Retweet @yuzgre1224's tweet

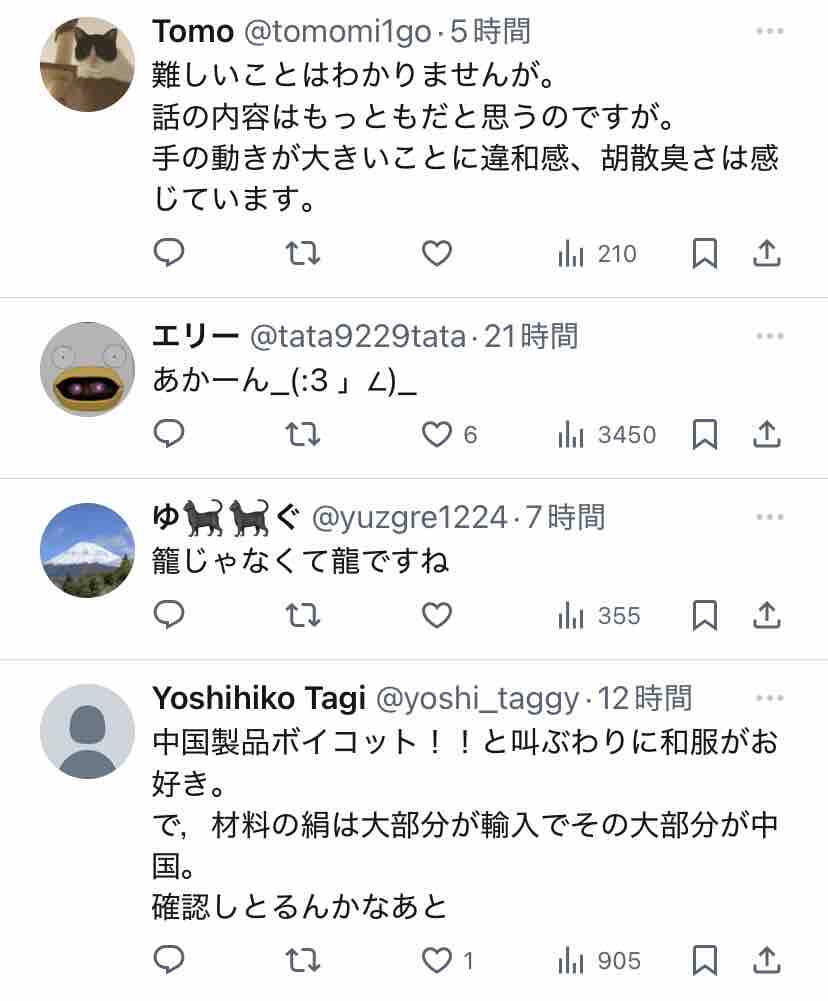[303, 615]
